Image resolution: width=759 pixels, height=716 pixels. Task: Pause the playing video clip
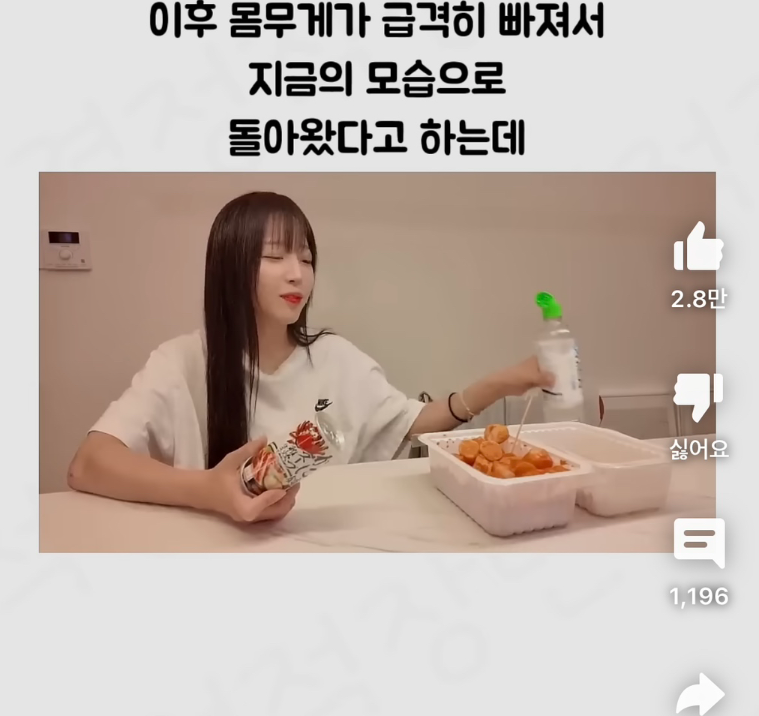point(377,362)
